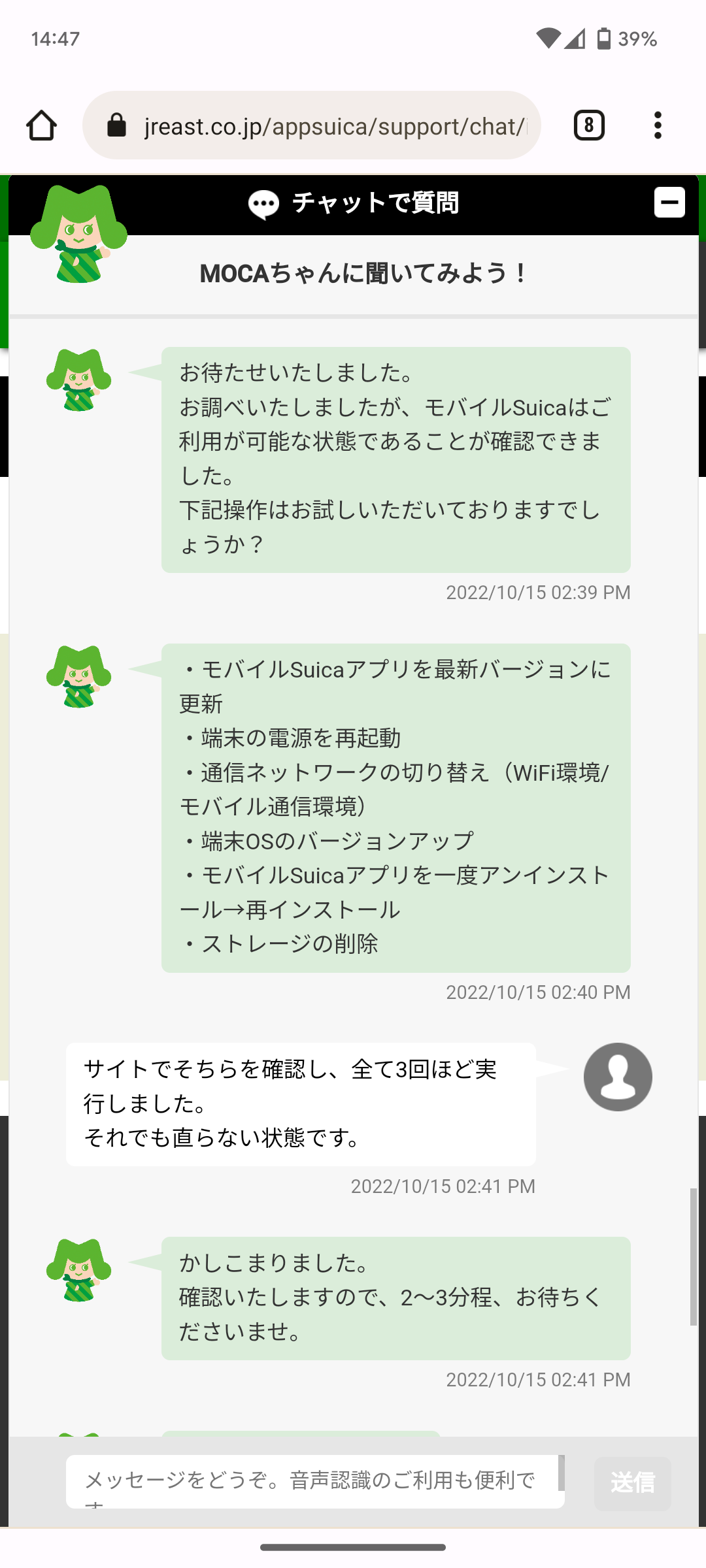This screenshot has width=706, height=1568.
Task: Tap the clock showing 14:47
Action: [56, 39]
